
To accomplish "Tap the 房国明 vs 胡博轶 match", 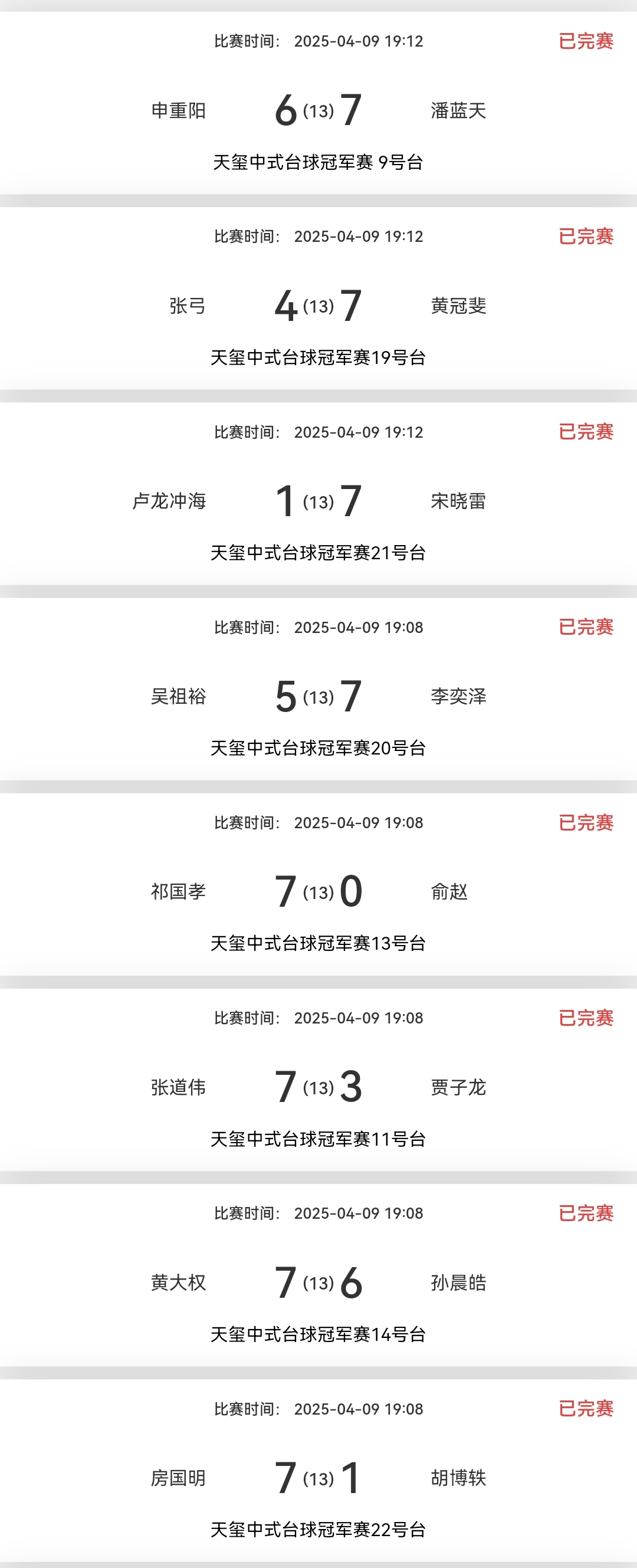I will (x=318, y=1478).
